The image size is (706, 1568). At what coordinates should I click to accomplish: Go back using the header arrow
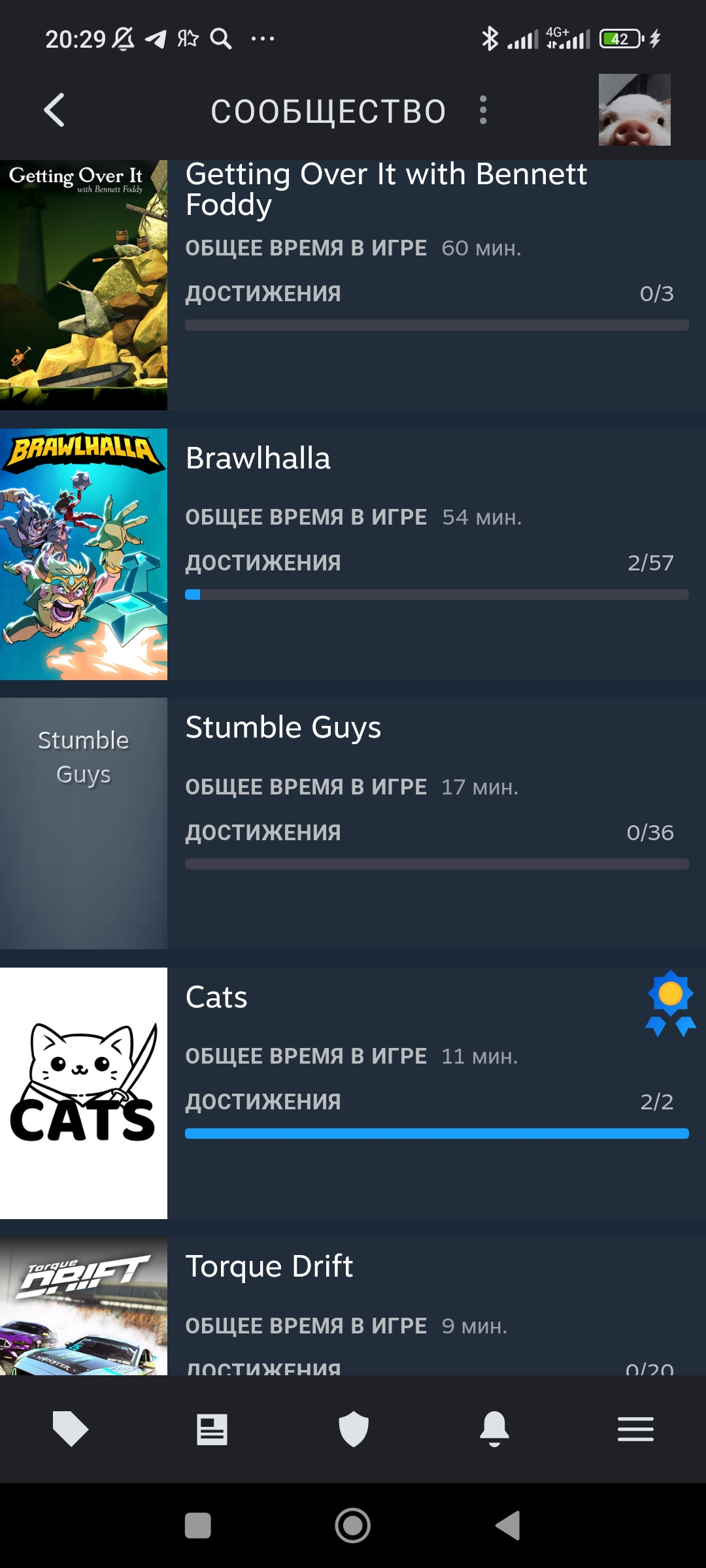pos(54,110)
